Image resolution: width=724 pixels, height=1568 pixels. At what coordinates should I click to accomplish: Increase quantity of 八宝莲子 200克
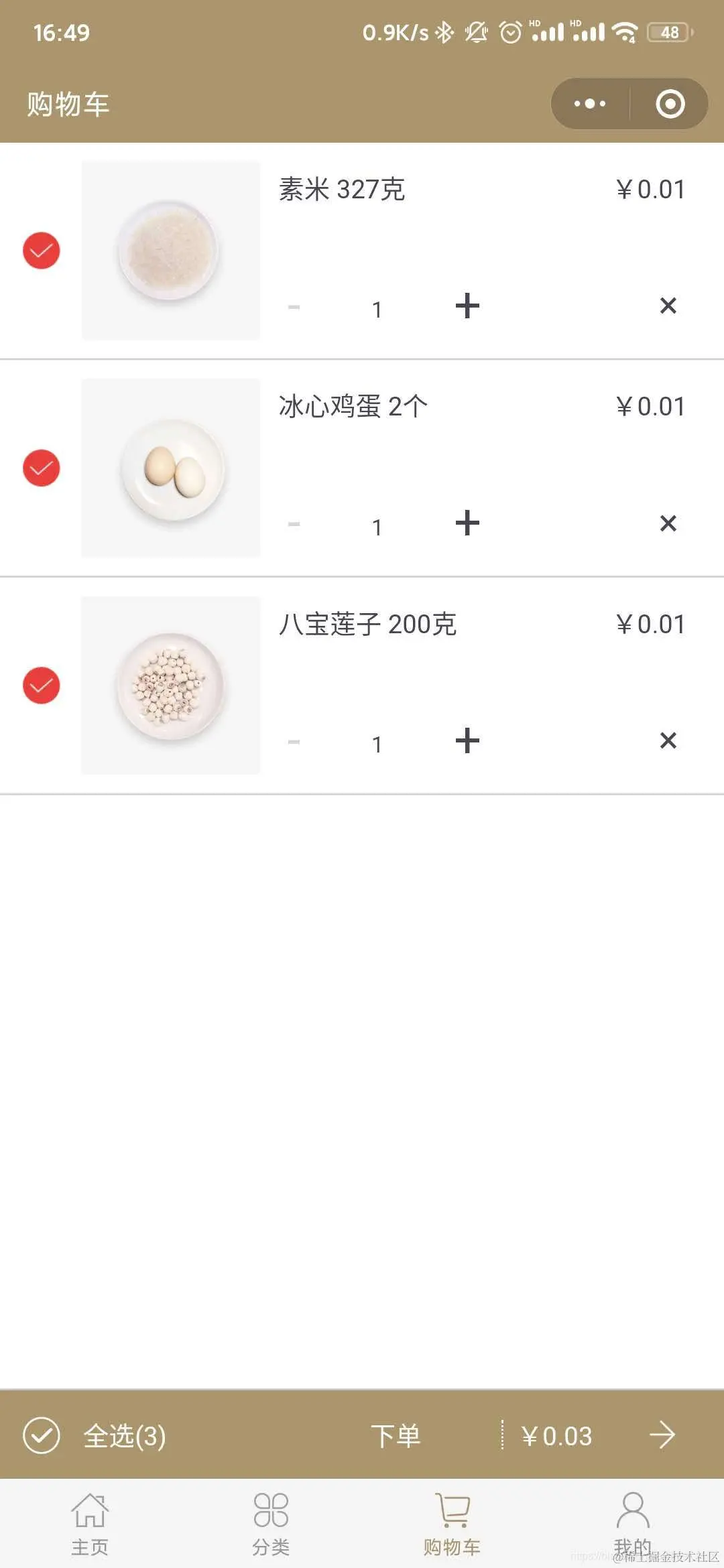(x=467, y=741)
